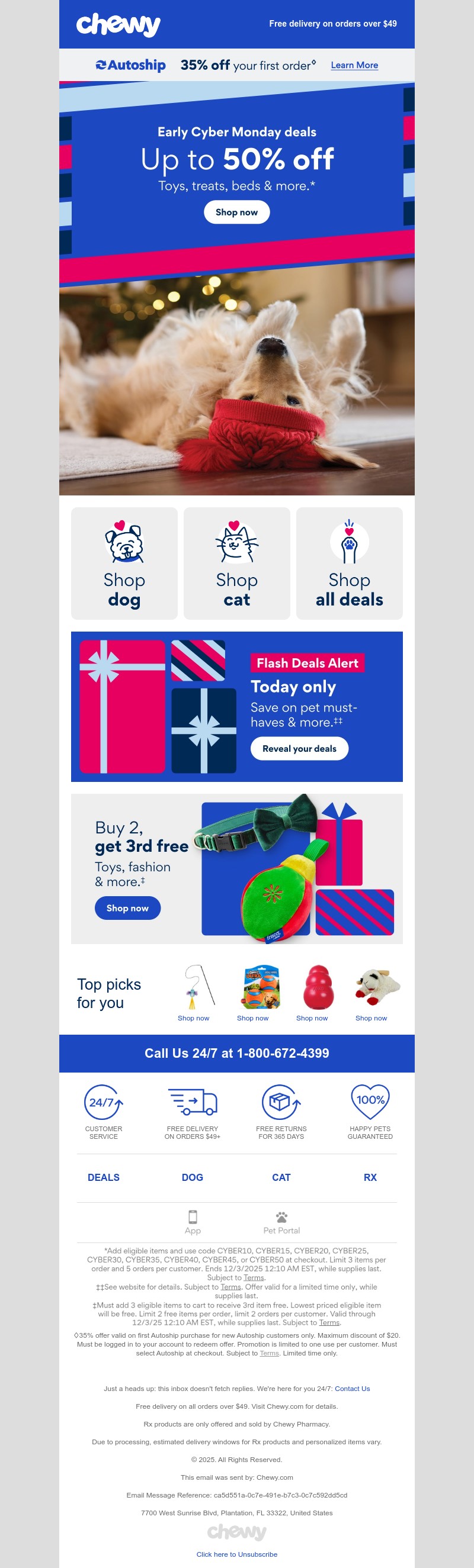Tap the Contact Us link
This screenshot has width=474, height=1568.
coord(352,1389)
